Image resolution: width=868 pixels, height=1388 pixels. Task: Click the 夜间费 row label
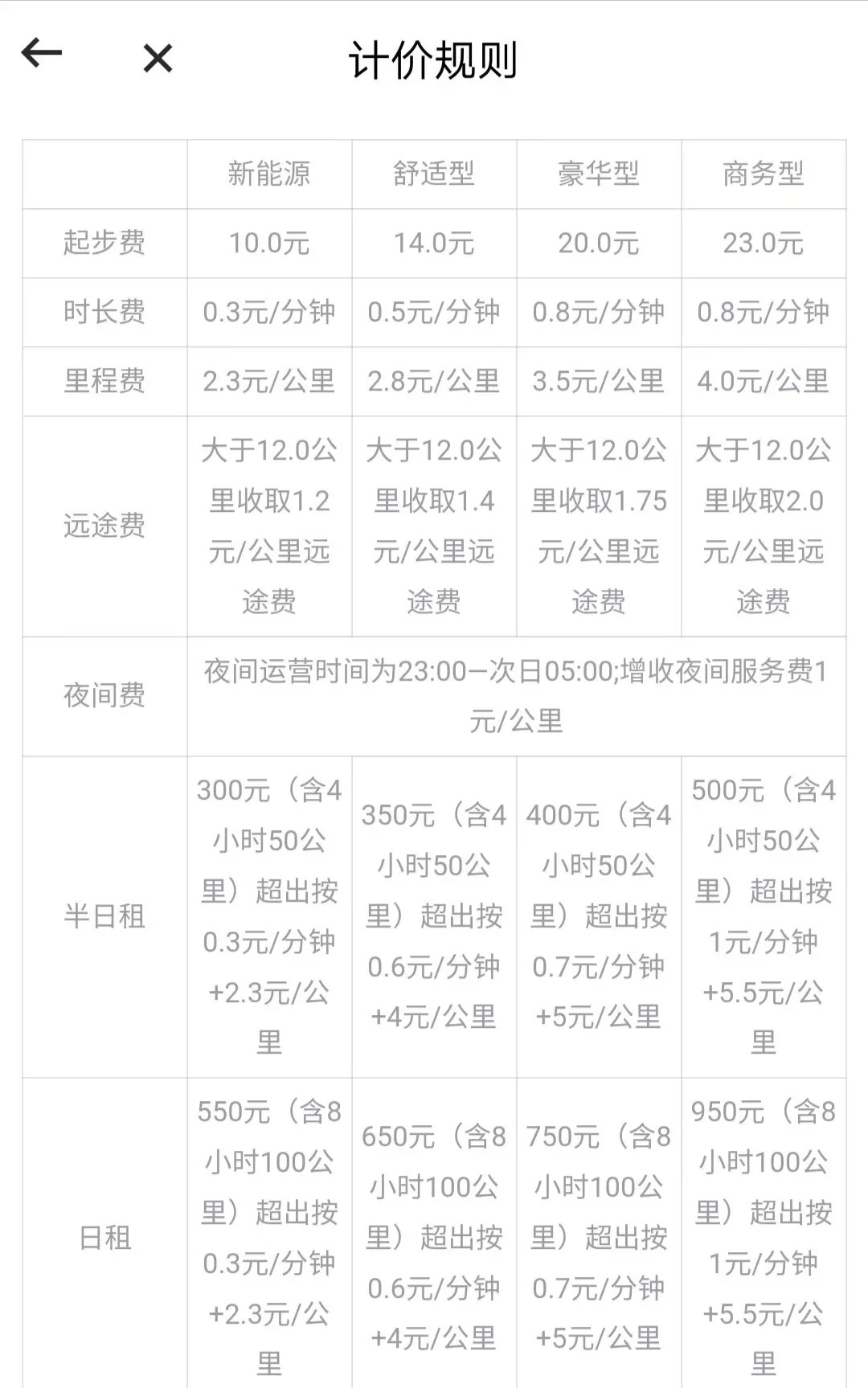(x=104, y=695)
